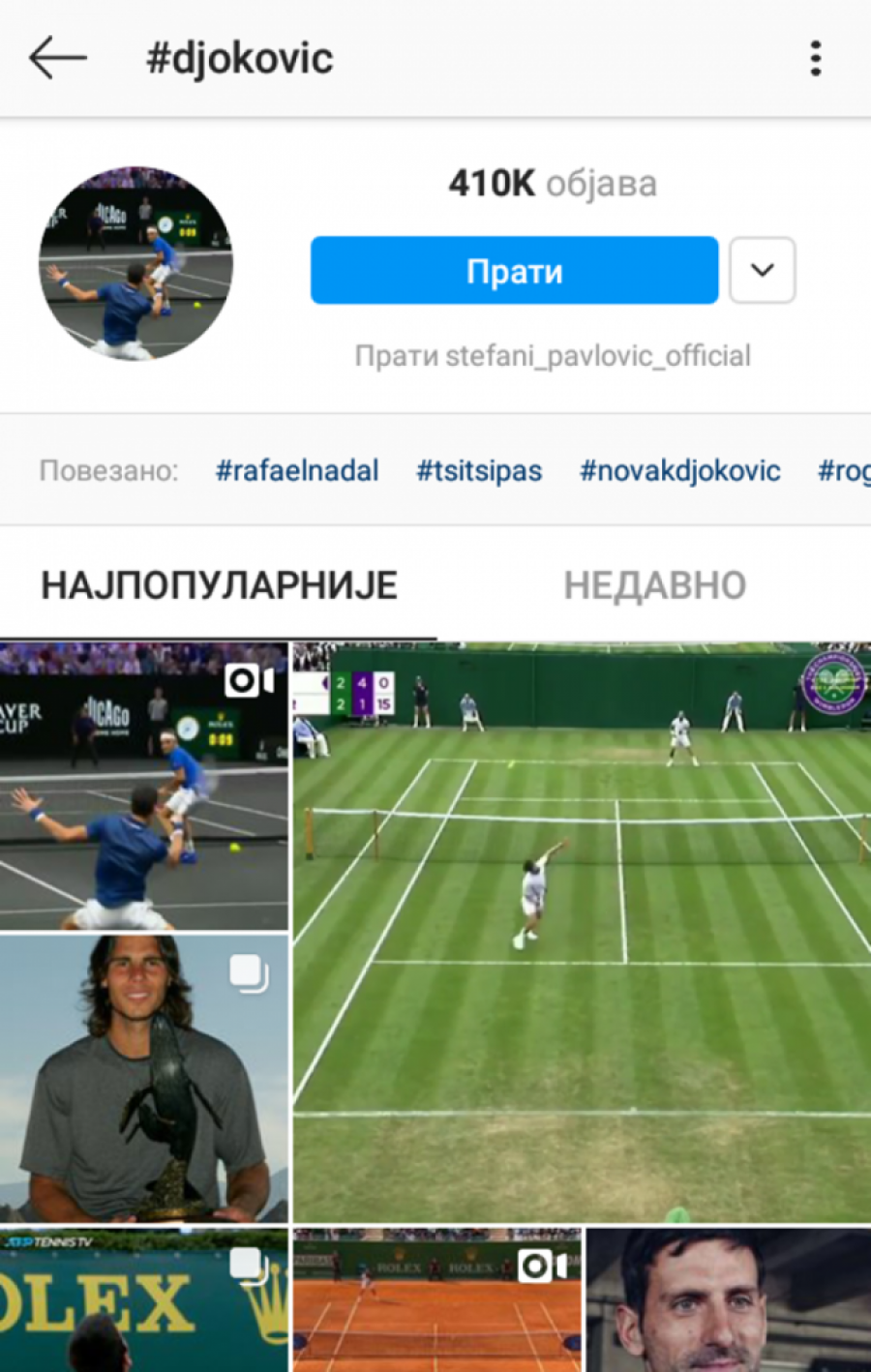Open the close-up face portrait post
Screen dimensions: 871x1372
728,1299
